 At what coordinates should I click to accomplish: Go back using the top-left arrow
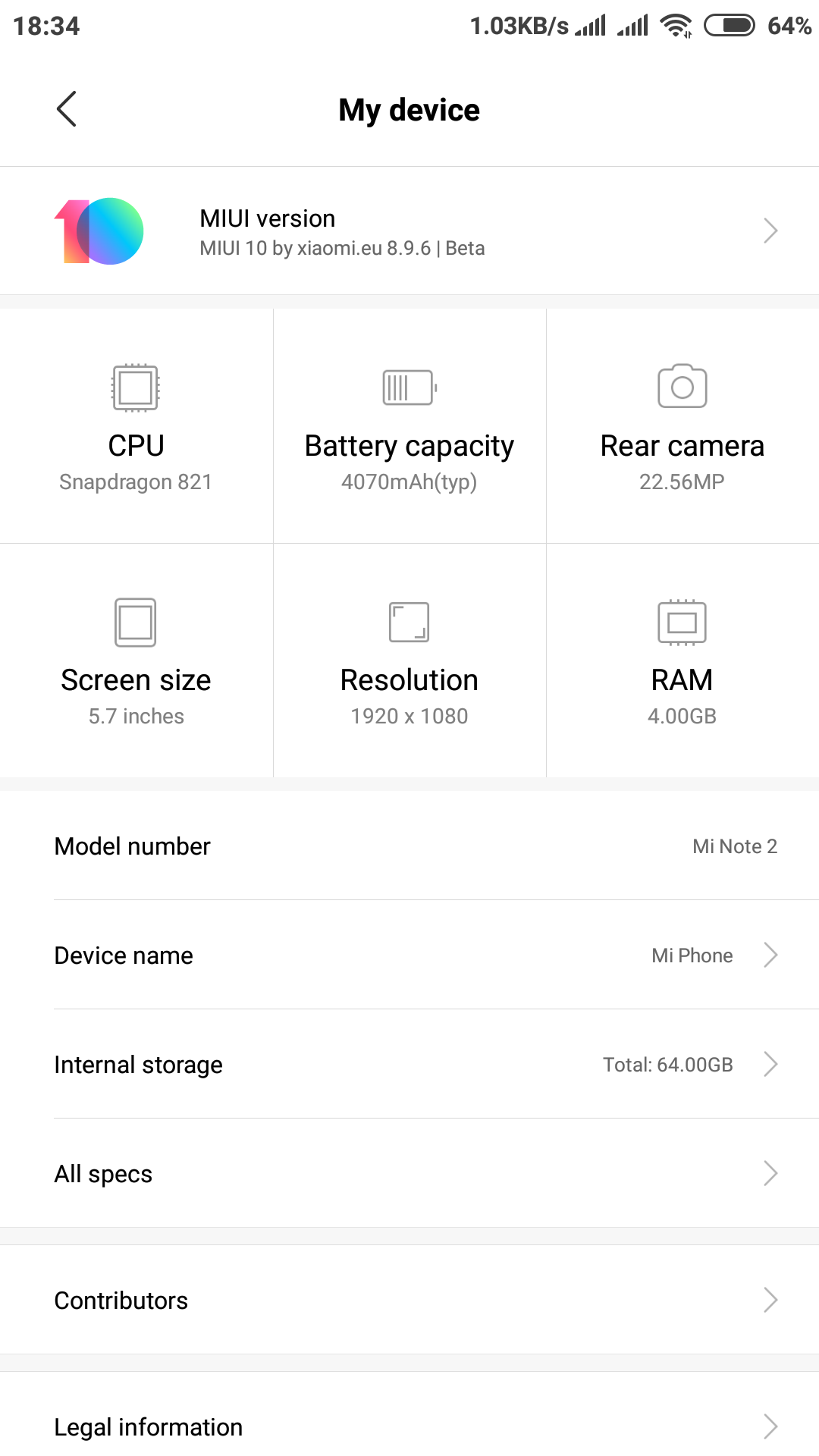[67, 109]
